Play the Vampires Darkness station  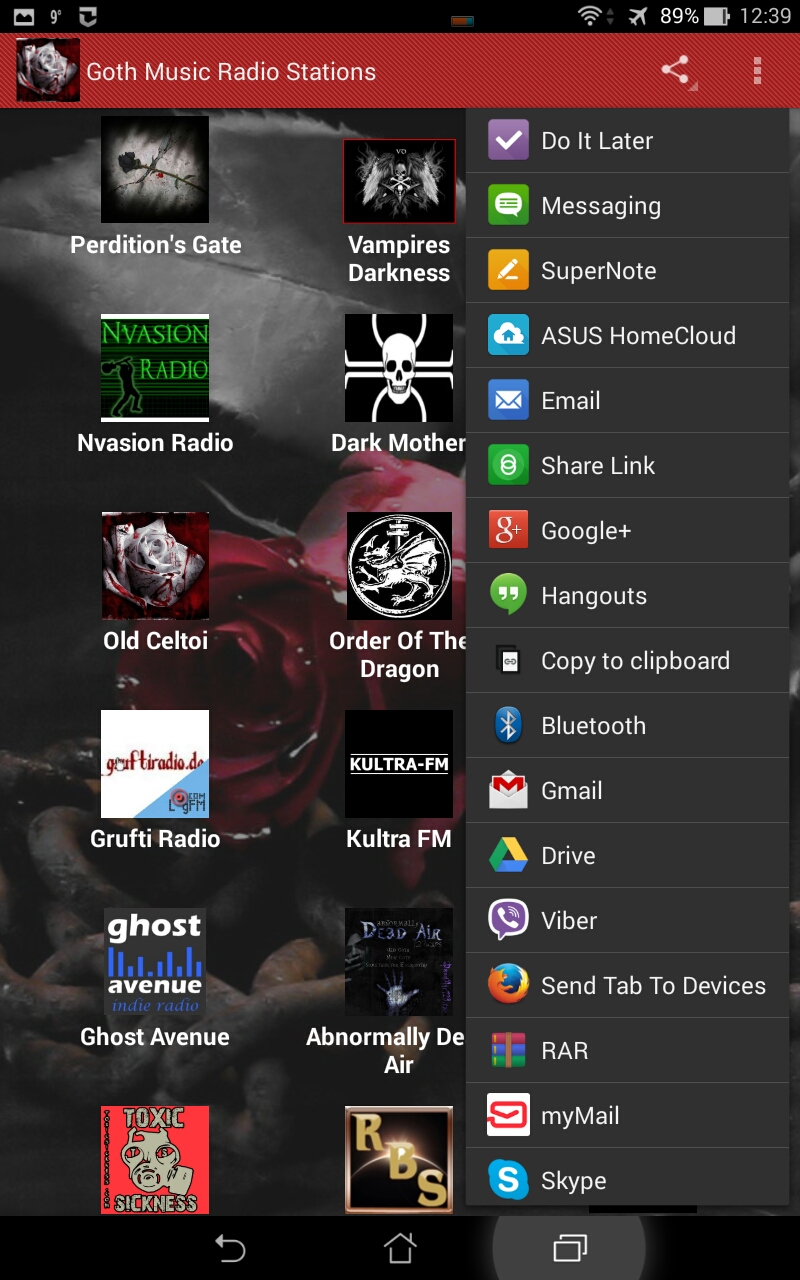click(x=399, y=181)
